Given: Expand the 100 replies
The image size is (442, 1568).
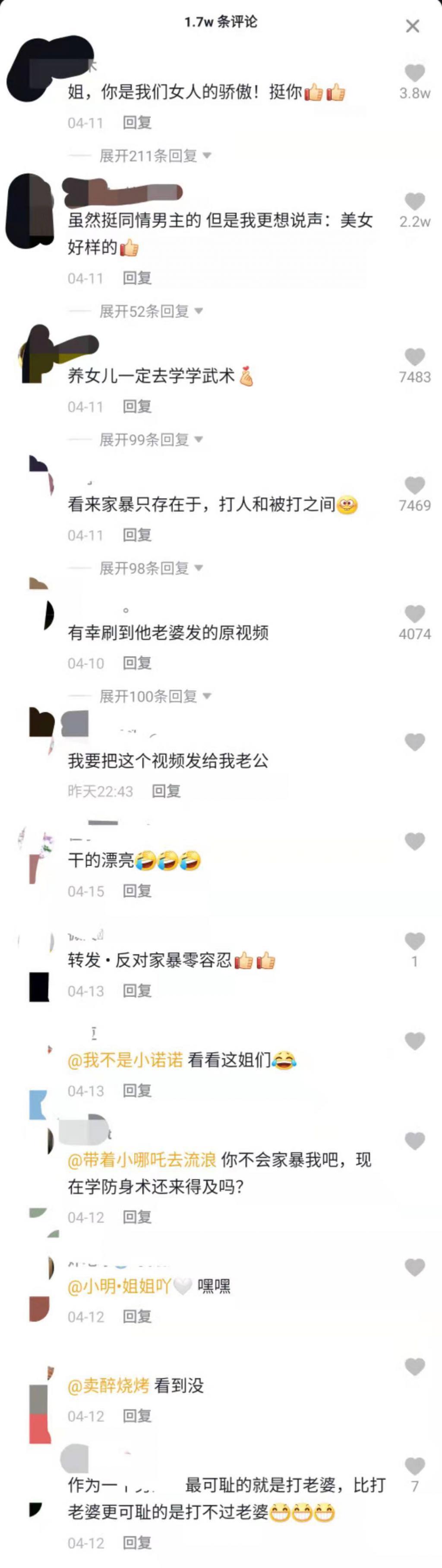Looking at the screenshot, I should click(x=155, y=696).
